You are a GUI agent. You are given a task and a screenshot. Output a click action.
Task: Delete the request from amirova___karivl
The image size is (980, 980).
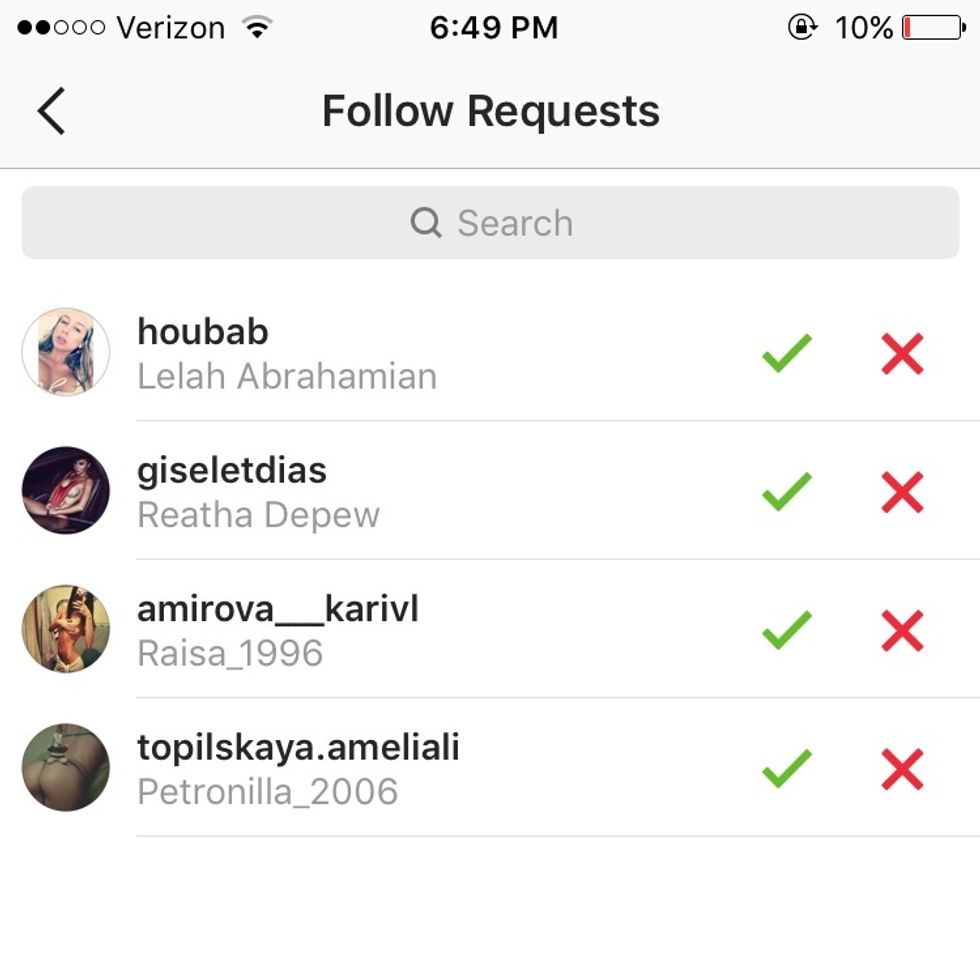click(x=902, y=631)
